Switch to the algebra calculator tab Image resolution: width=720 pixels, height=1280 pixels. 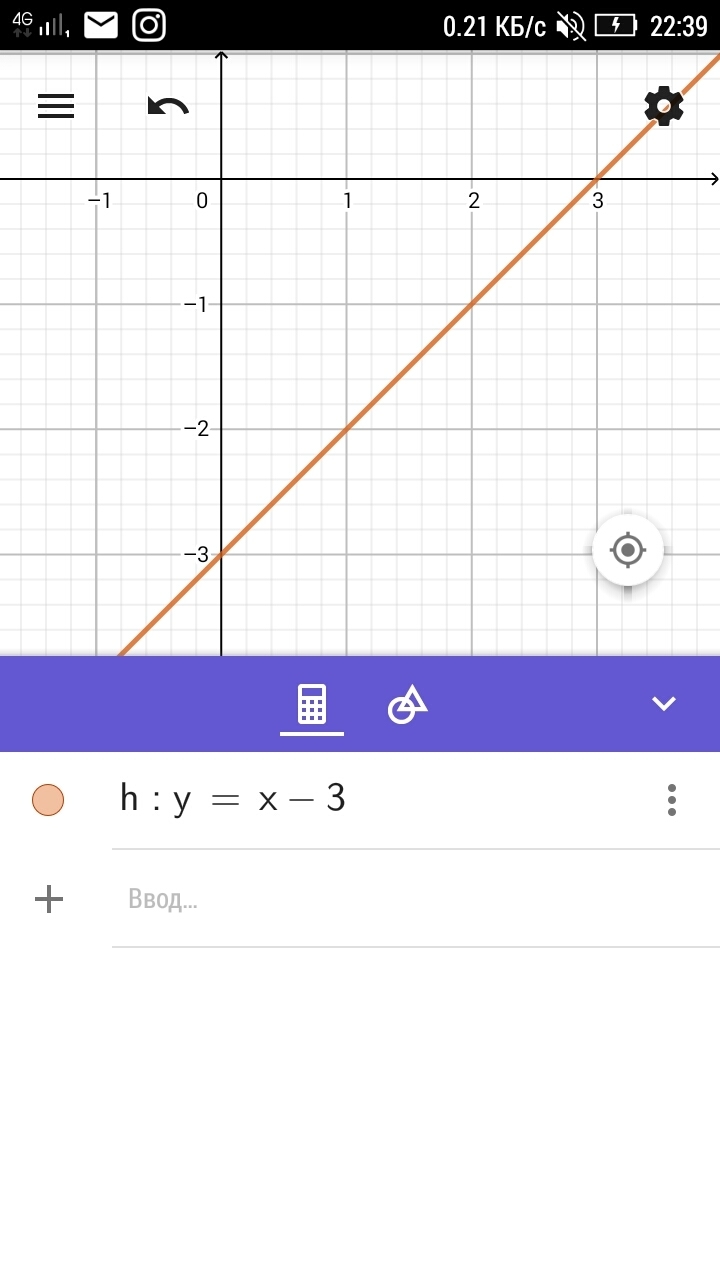312,704
